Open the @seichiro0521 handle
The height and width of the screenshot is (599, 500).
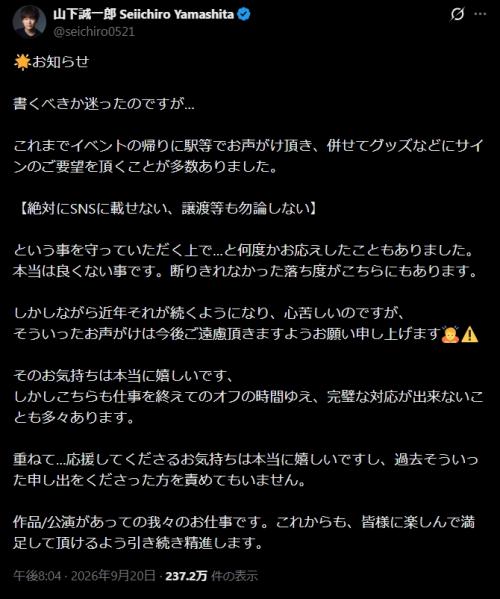point(94,32)
